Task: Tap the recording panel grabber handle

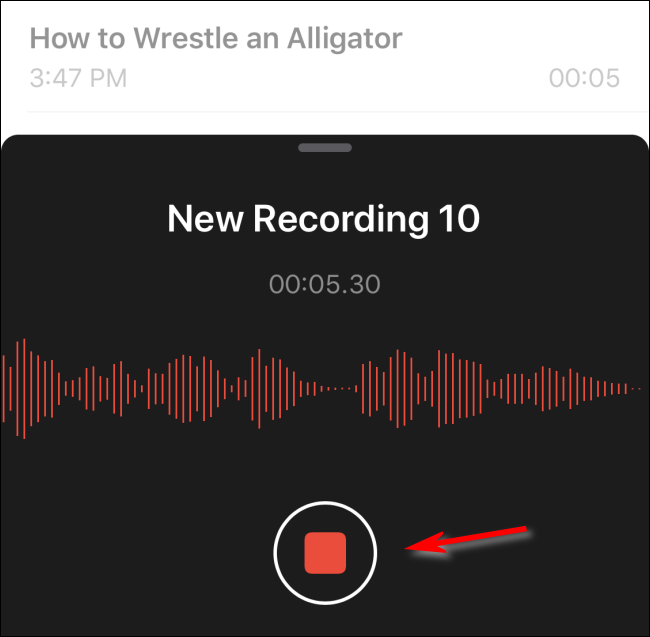Action: (x=325, y=147)
